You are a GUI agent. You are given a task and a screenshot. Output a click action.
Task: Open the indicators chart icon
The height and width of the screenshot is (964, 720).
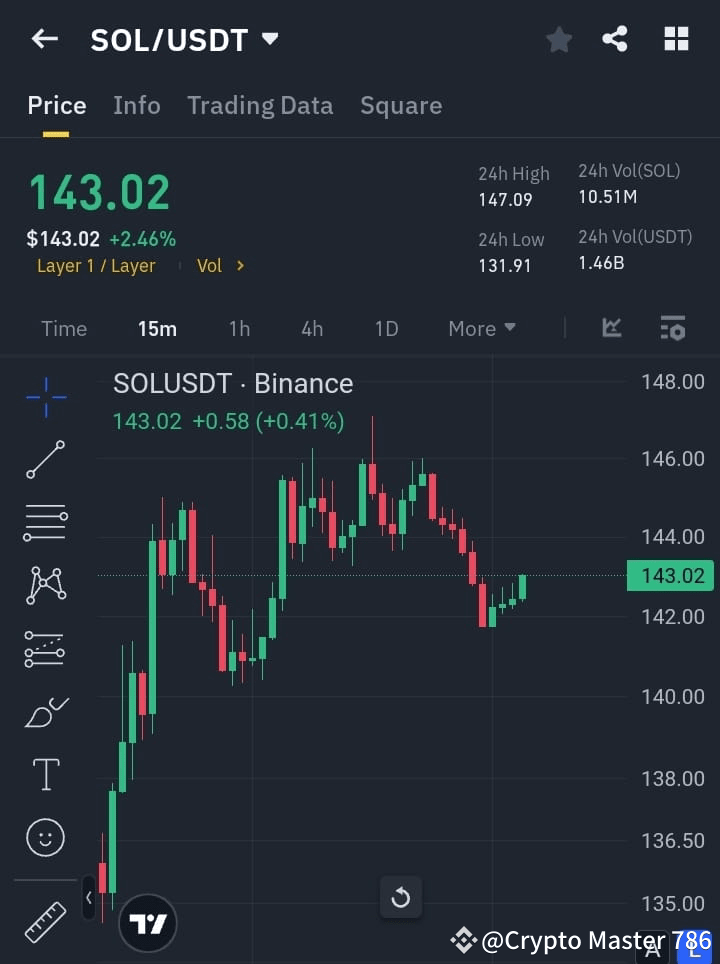(x=611, y=328)
